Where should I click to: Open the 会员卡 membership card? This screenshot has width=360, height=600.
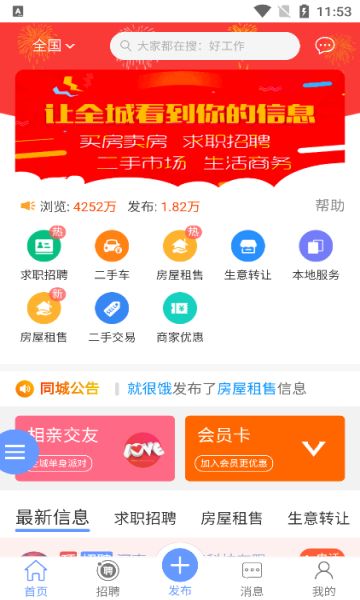(x=265, y=448)
